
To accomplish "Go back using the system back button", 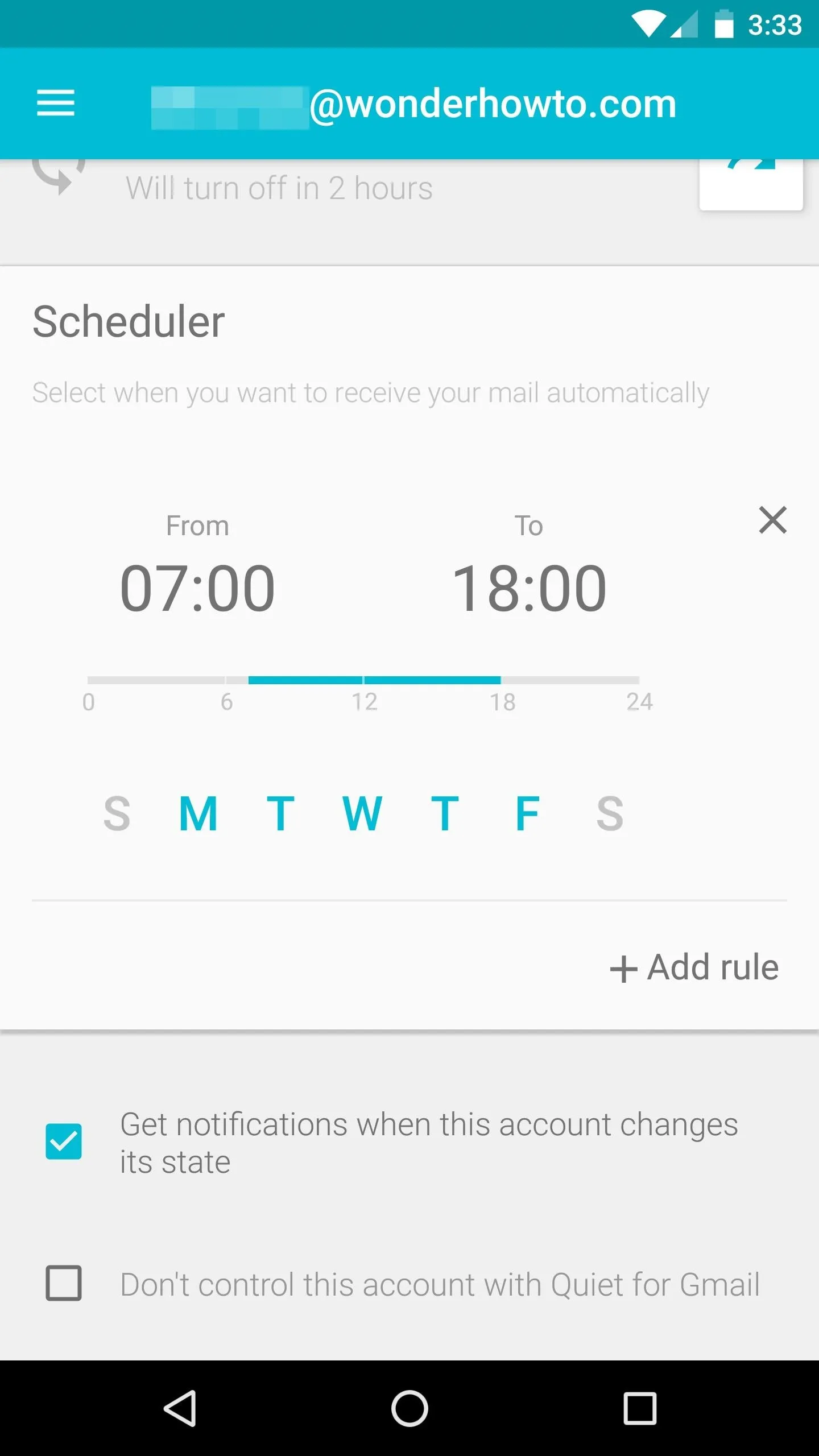I will (x=180, y=1408).
